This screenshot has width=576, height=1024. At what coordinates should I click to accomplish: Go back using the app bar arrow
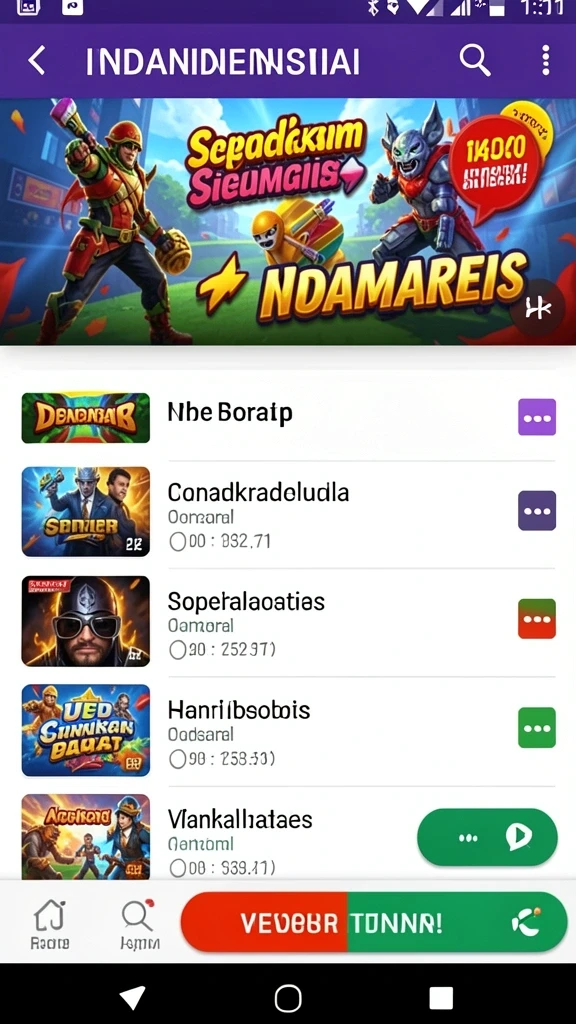point(37,61)
